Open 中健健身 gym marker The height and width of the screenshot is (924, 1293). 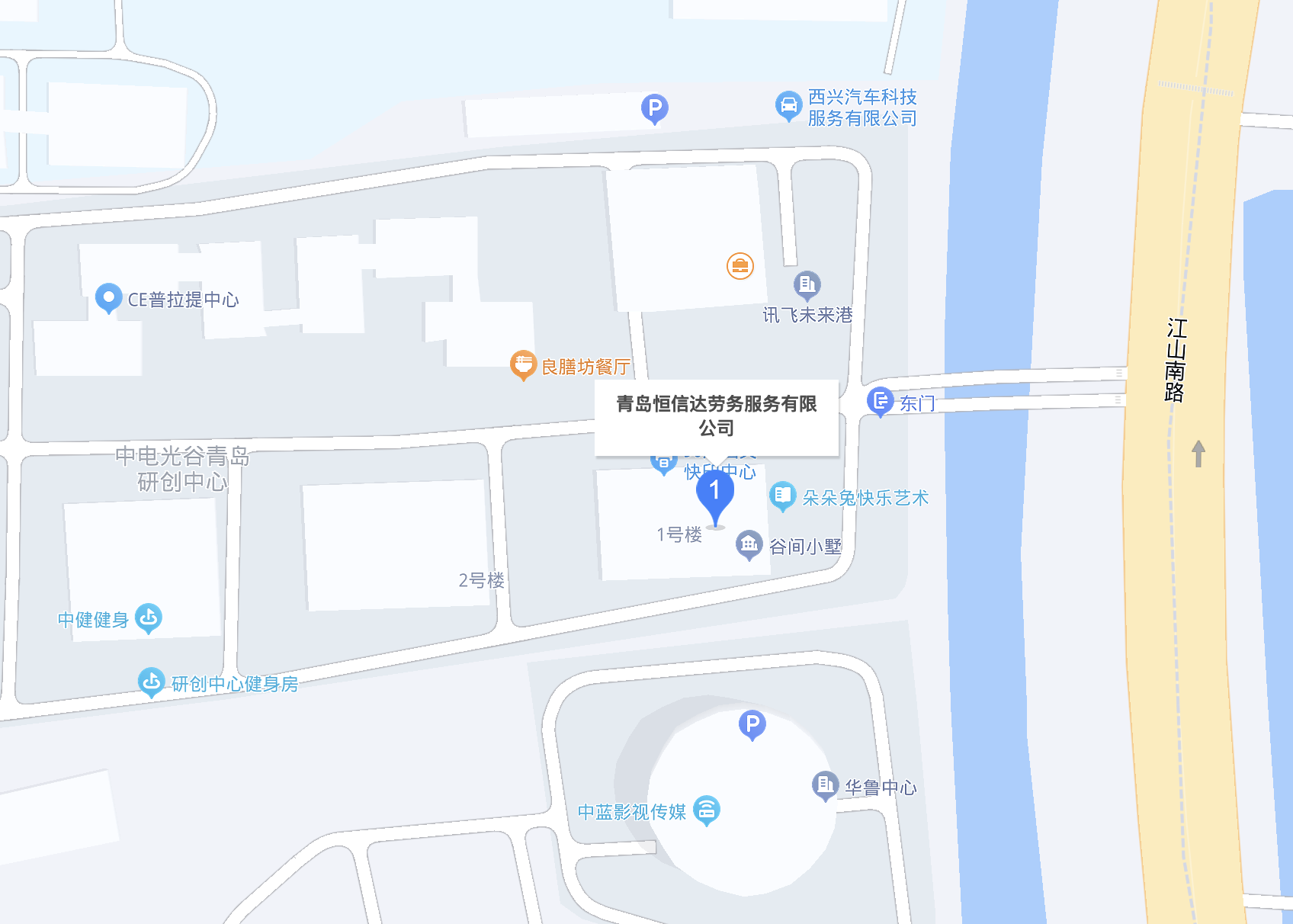(x=148, y=618)
